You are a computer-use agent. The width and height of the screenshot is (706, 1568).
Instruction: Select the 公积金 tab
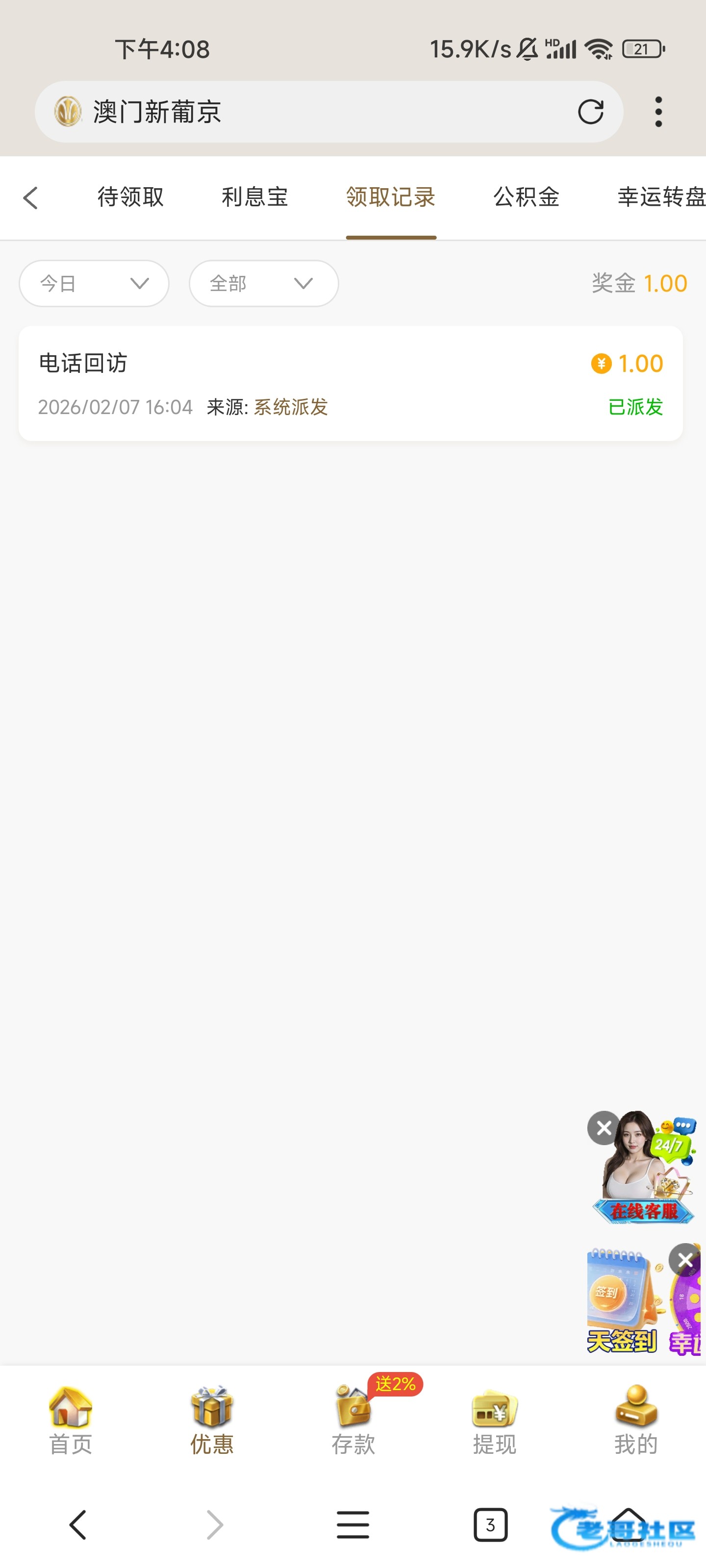tap(526, 197)
